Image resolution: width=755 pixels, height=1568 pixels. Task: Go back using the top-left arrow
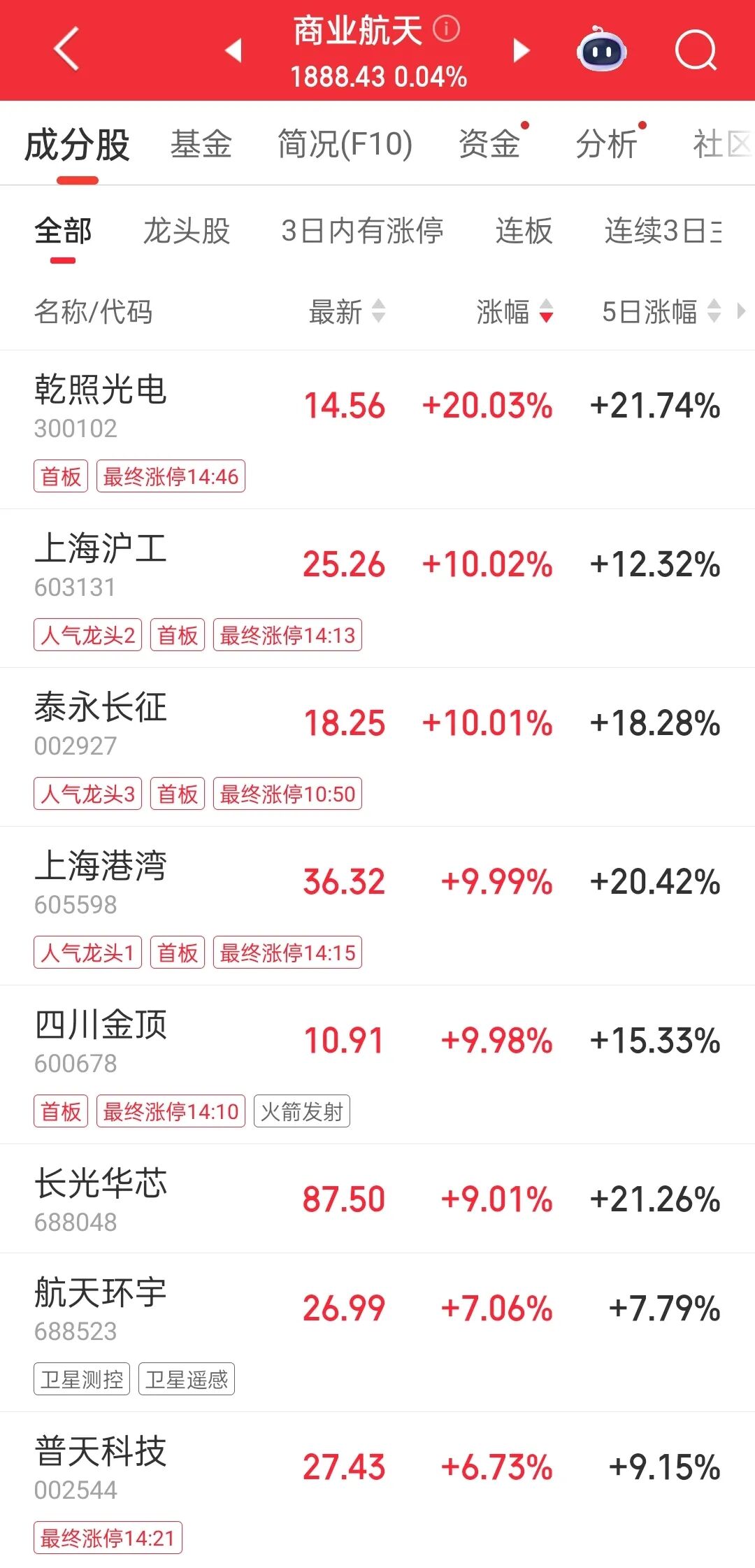[66, 50]
